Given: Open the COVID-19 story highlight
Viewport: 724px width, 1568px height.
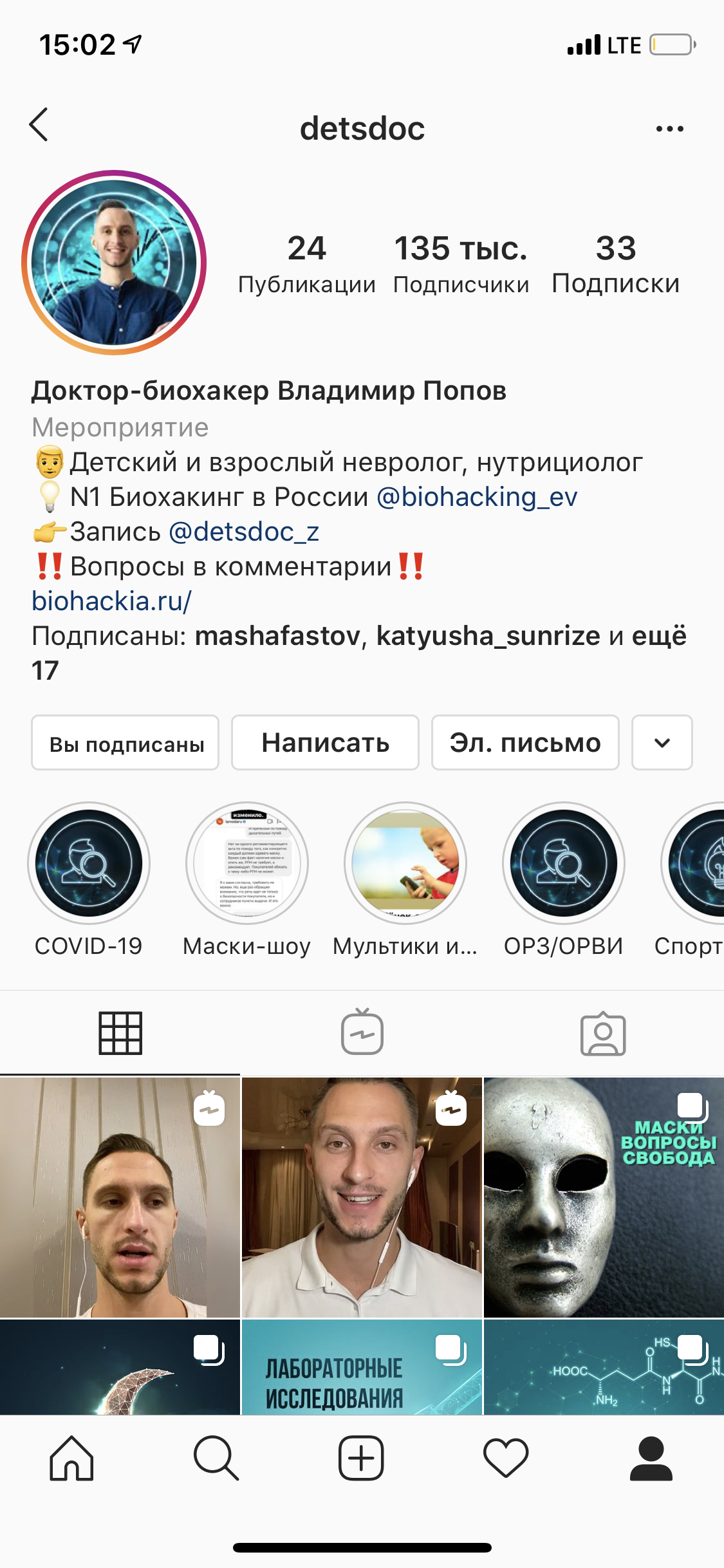Looking at the screenshot, I should 89,863.
